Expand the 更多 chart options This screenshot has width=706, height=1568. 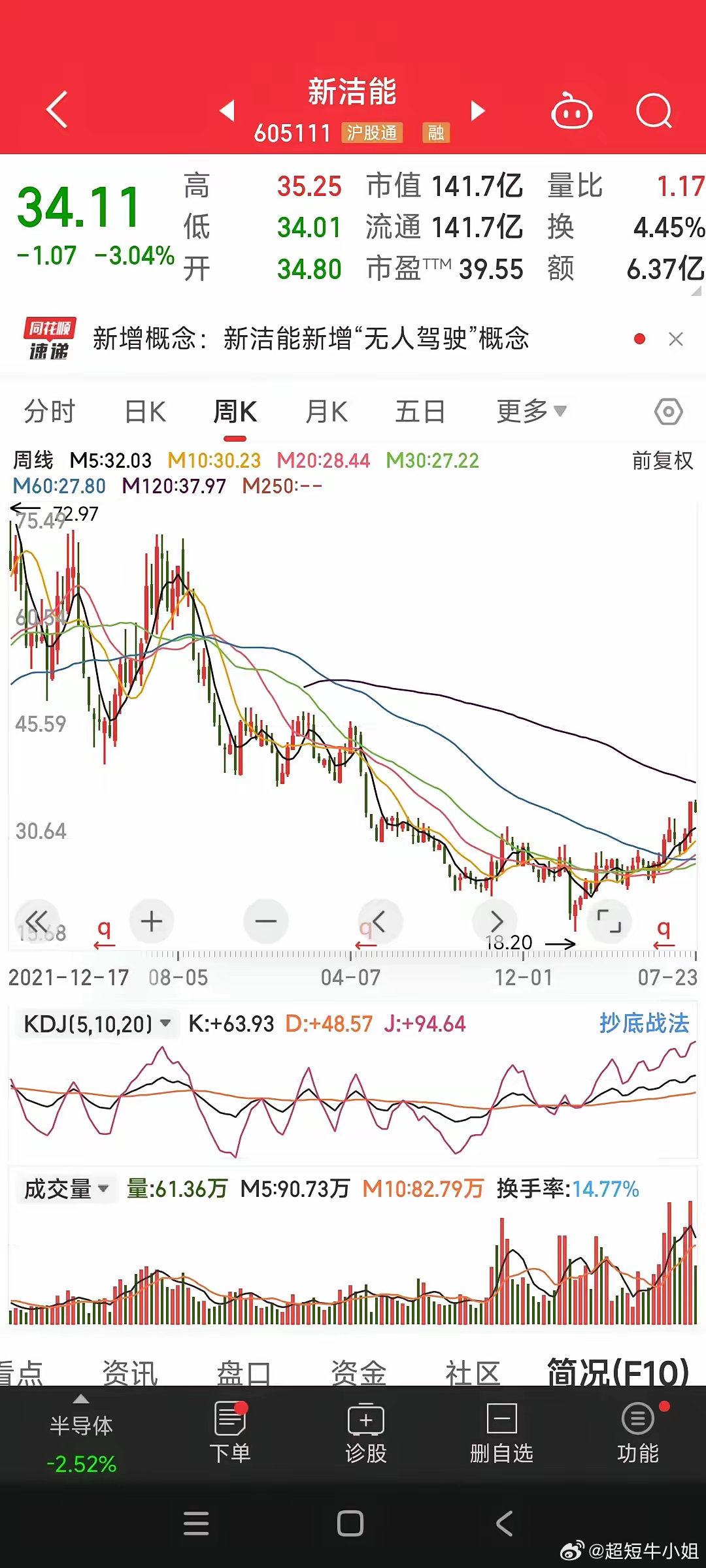531,412
